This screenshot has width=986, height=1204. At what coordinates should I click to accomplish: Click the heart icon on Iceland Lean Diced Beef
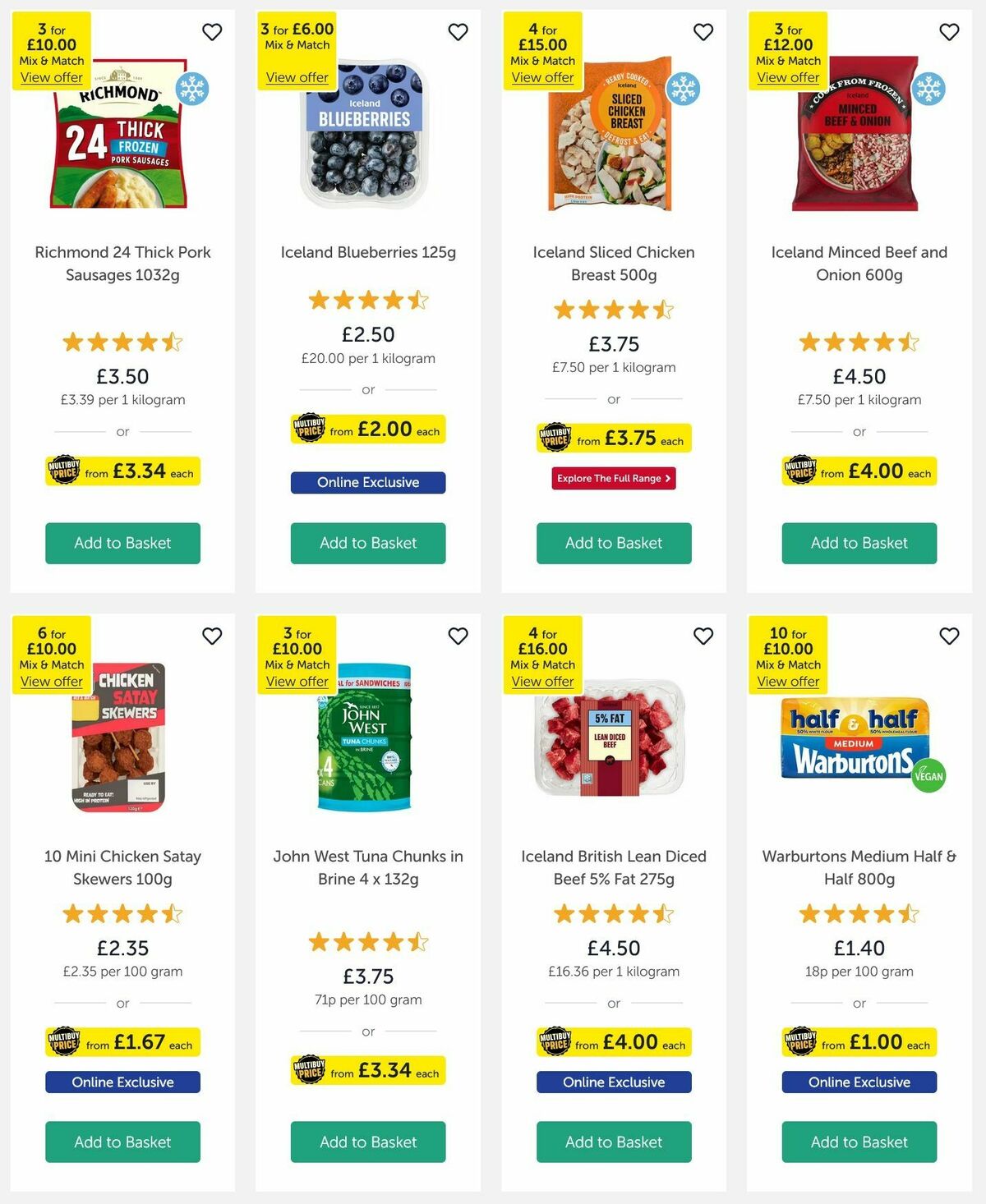tap(703, 636)
